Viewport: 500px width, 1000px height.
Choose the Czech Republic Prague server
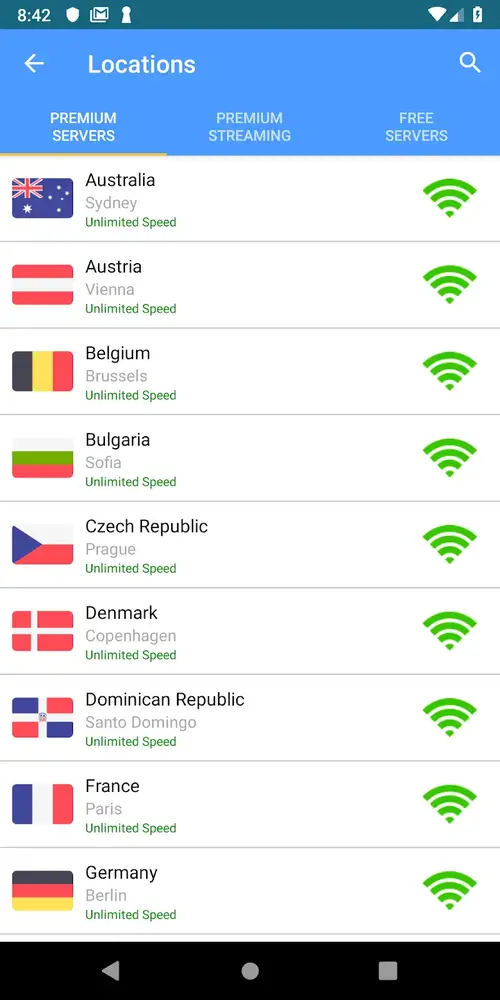coord(250,545)
